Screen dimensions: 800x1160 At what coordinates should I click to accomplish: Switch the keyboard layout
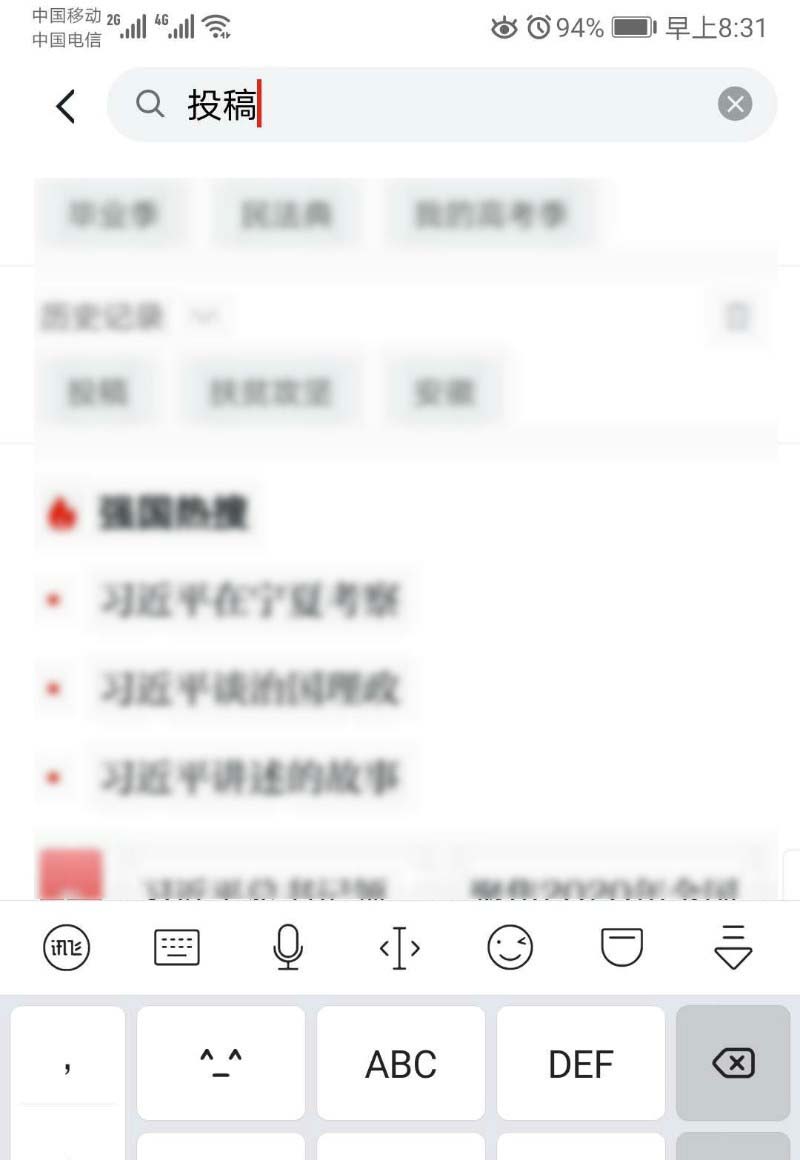(x=177, y=947)
